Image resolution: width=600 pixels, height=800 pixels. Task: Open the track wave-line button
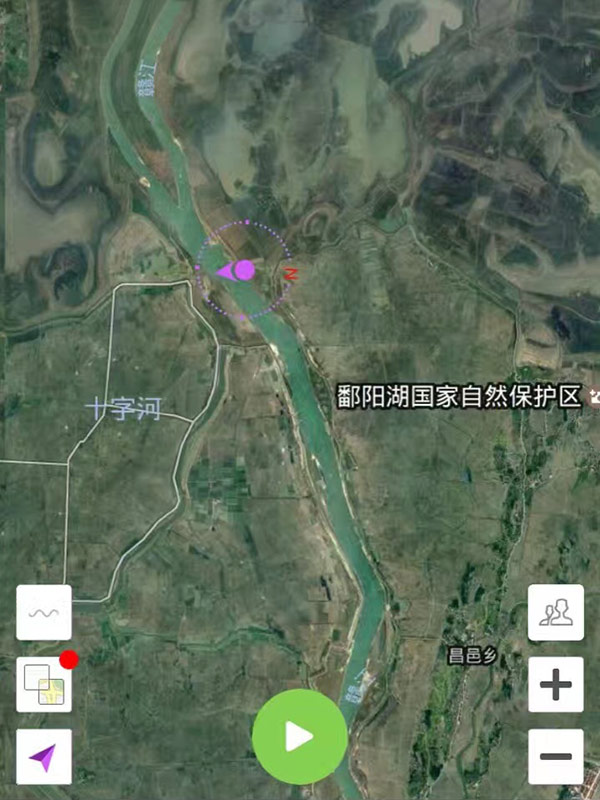pyautogui.click(x=44, y=612)
